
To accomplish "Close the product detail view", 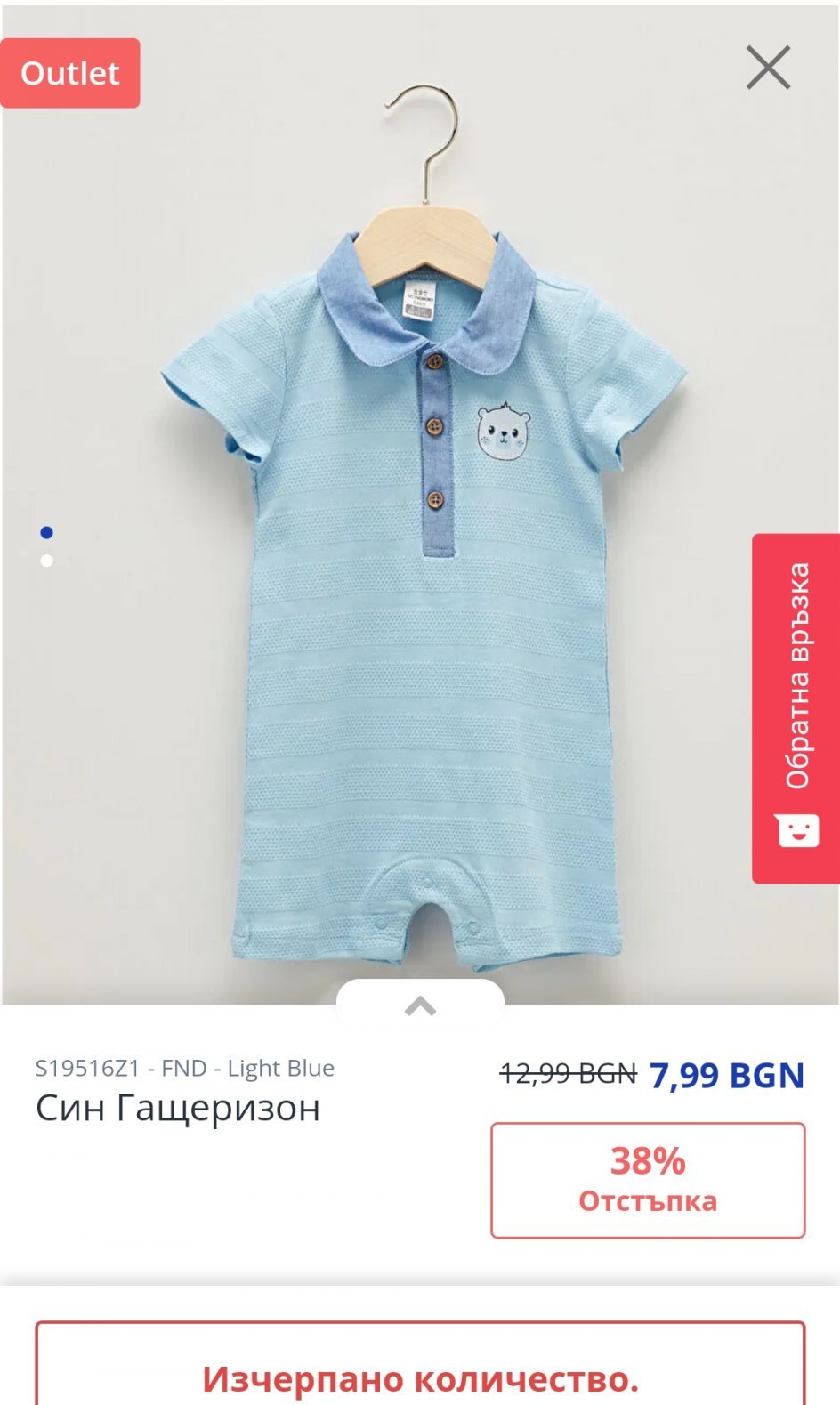I will 768,68.
